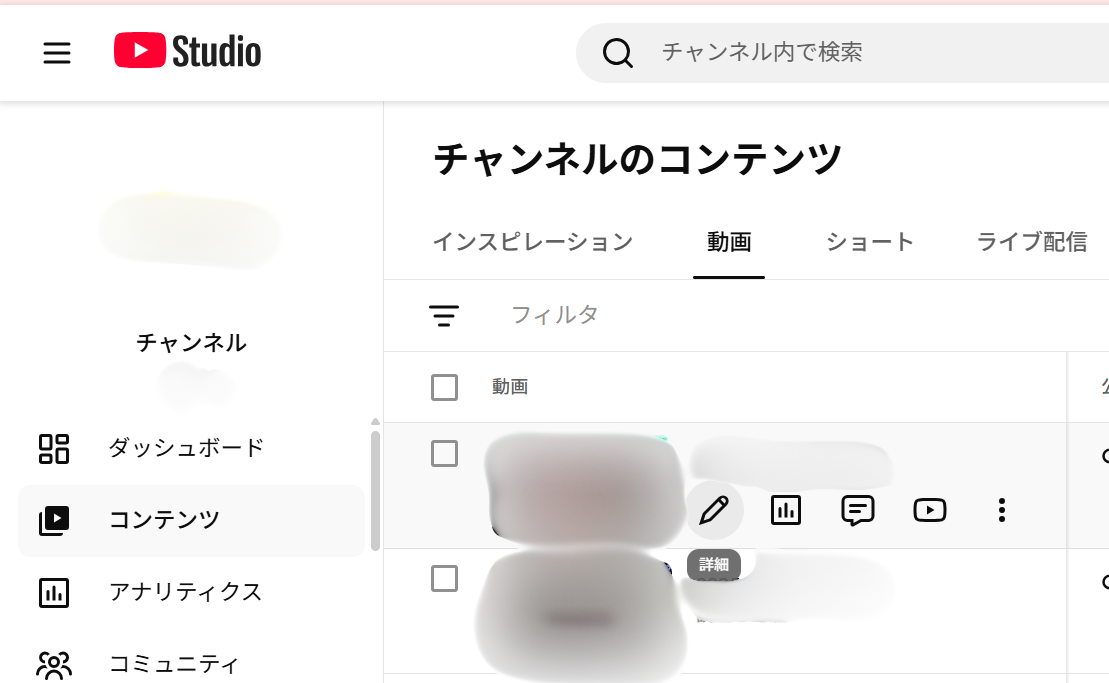Switch to the ライブ配信 tab
This screenshot has height=683, width=1109.
click(1031, 242)
